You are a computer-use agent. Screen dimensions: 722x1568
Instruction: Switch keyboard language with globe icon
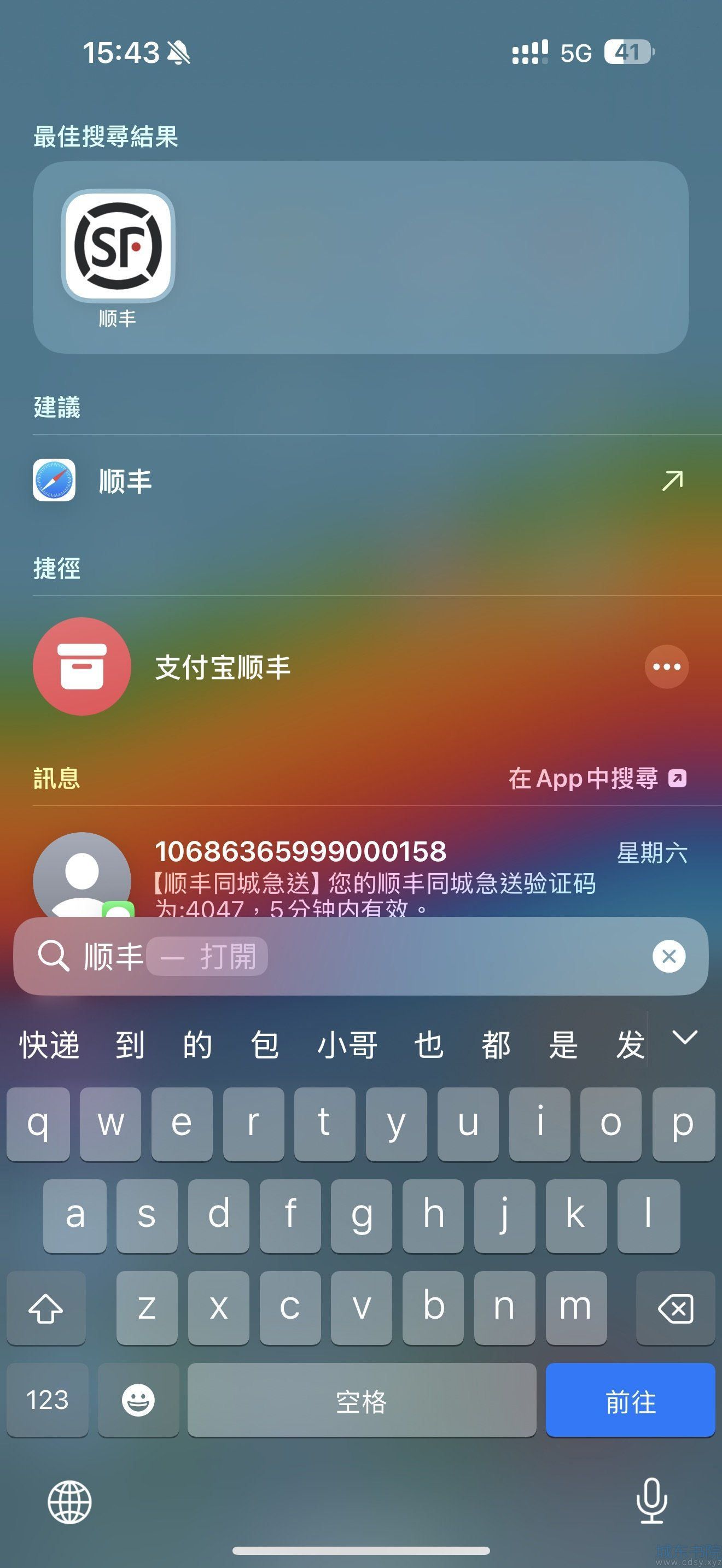(69, 1502)
